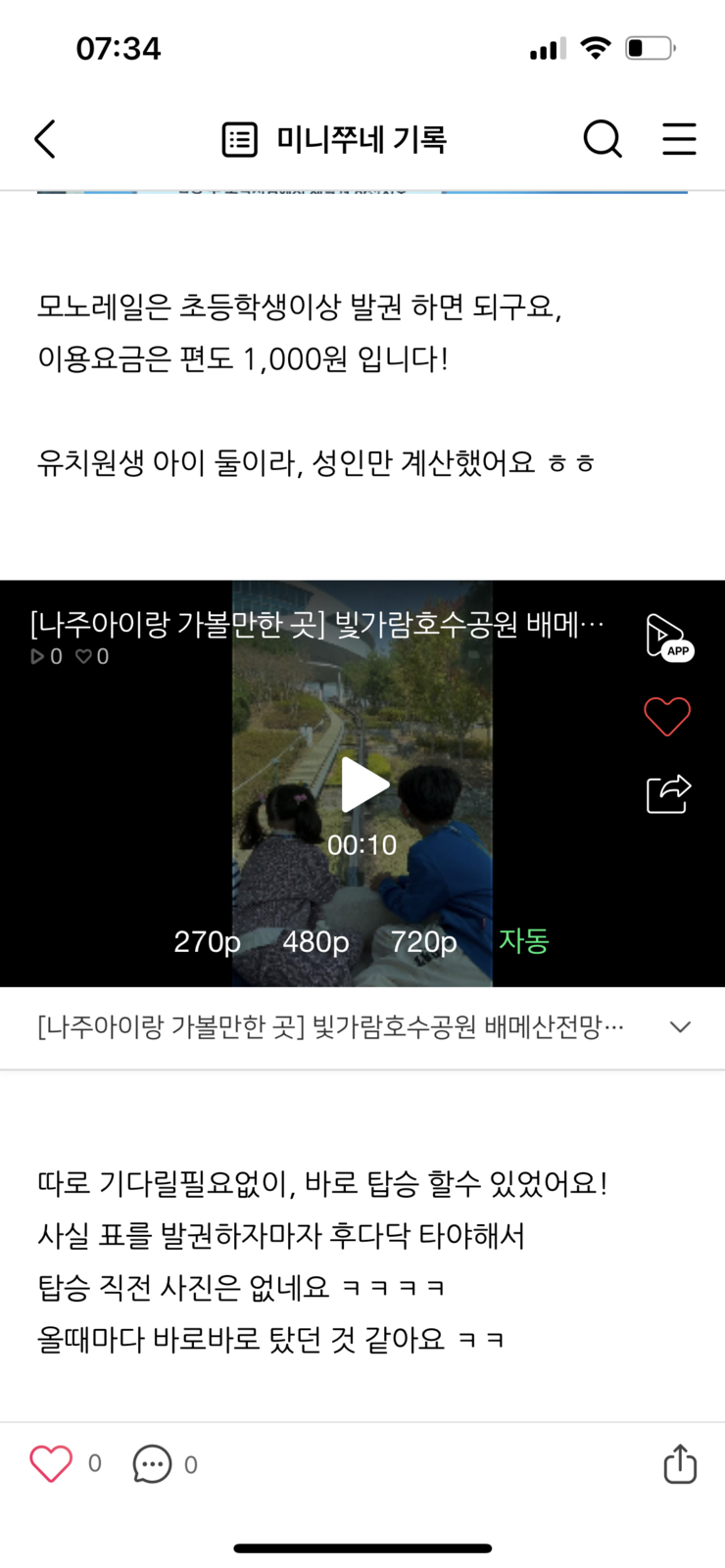725x1568 pixels.
Task: Open the hamburger menu
Action: [x=679, y=139]
